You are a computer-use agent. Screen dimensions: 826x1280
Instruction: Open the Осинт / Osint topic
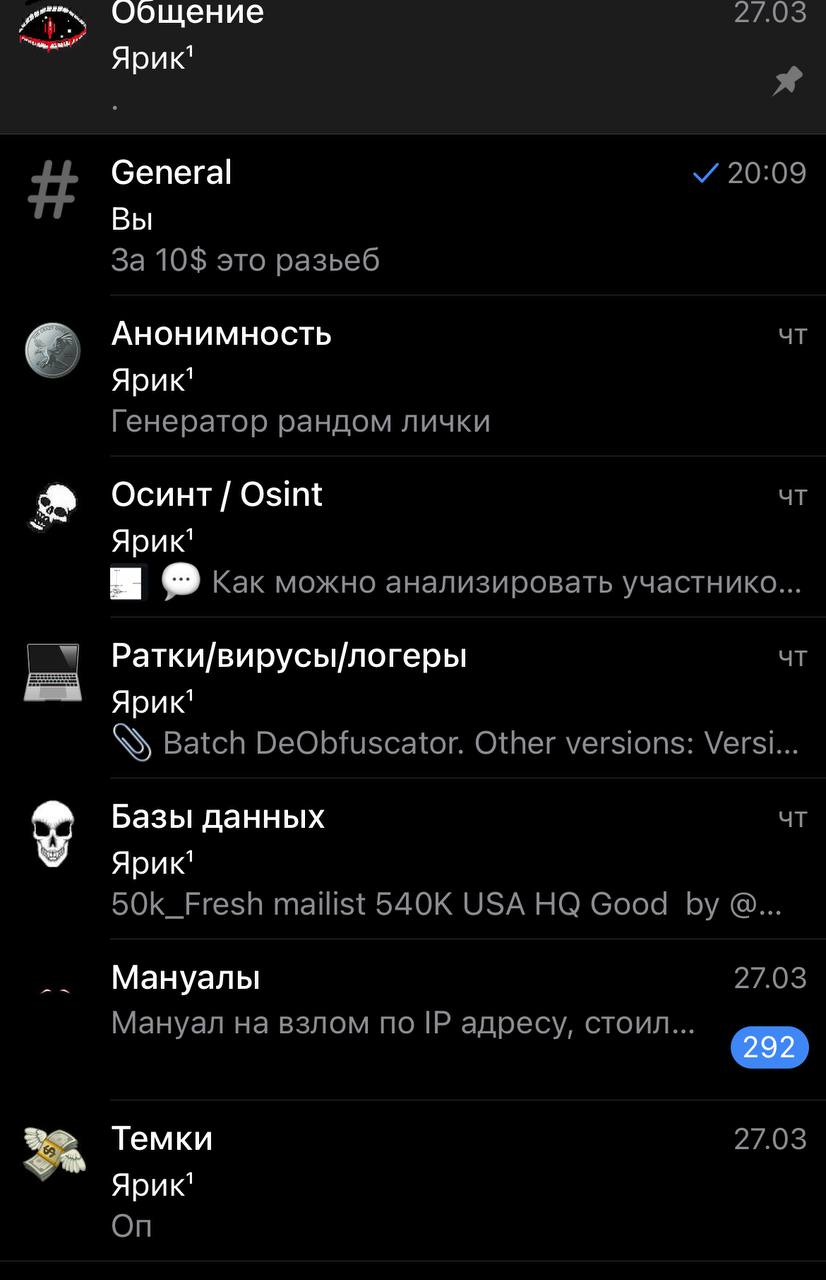point(400,537)
